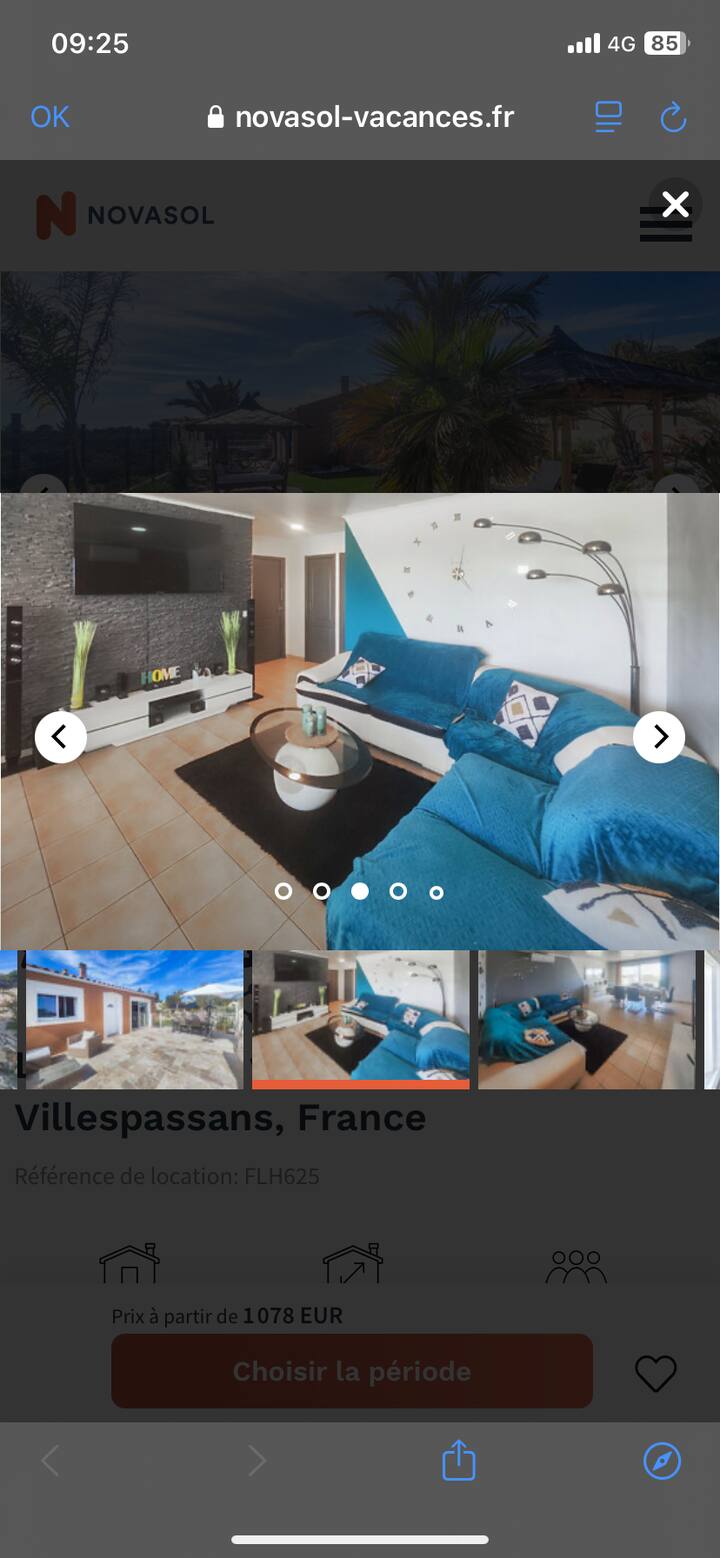This screenshot has height=1558, width=720.
Task: Open the page in Safari compass icon
Action: 662,1461
